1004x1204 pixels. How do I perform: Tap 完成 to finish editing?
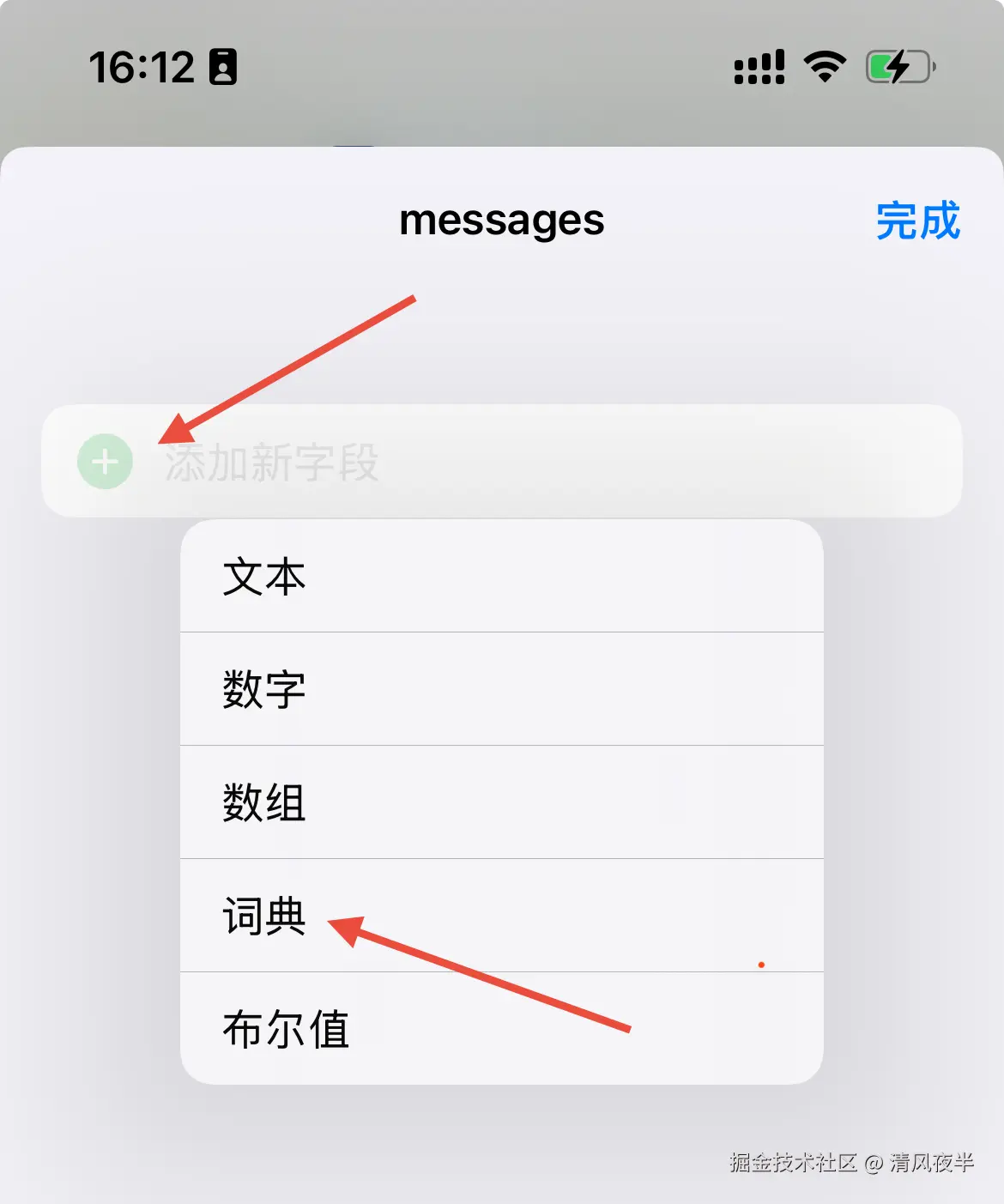917,221
